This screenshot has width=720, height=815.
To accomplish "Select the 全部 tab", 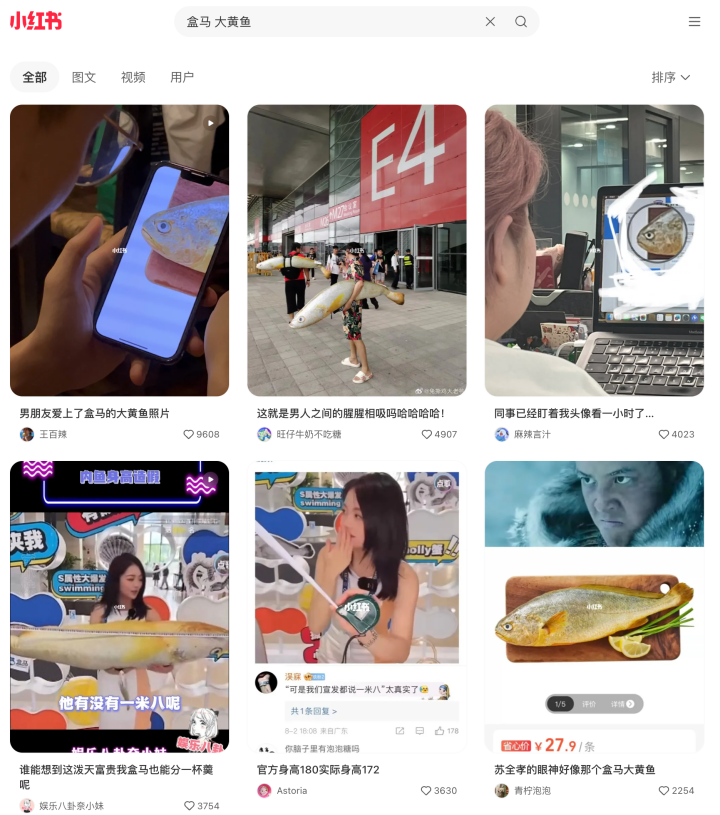I will [34, 77].
